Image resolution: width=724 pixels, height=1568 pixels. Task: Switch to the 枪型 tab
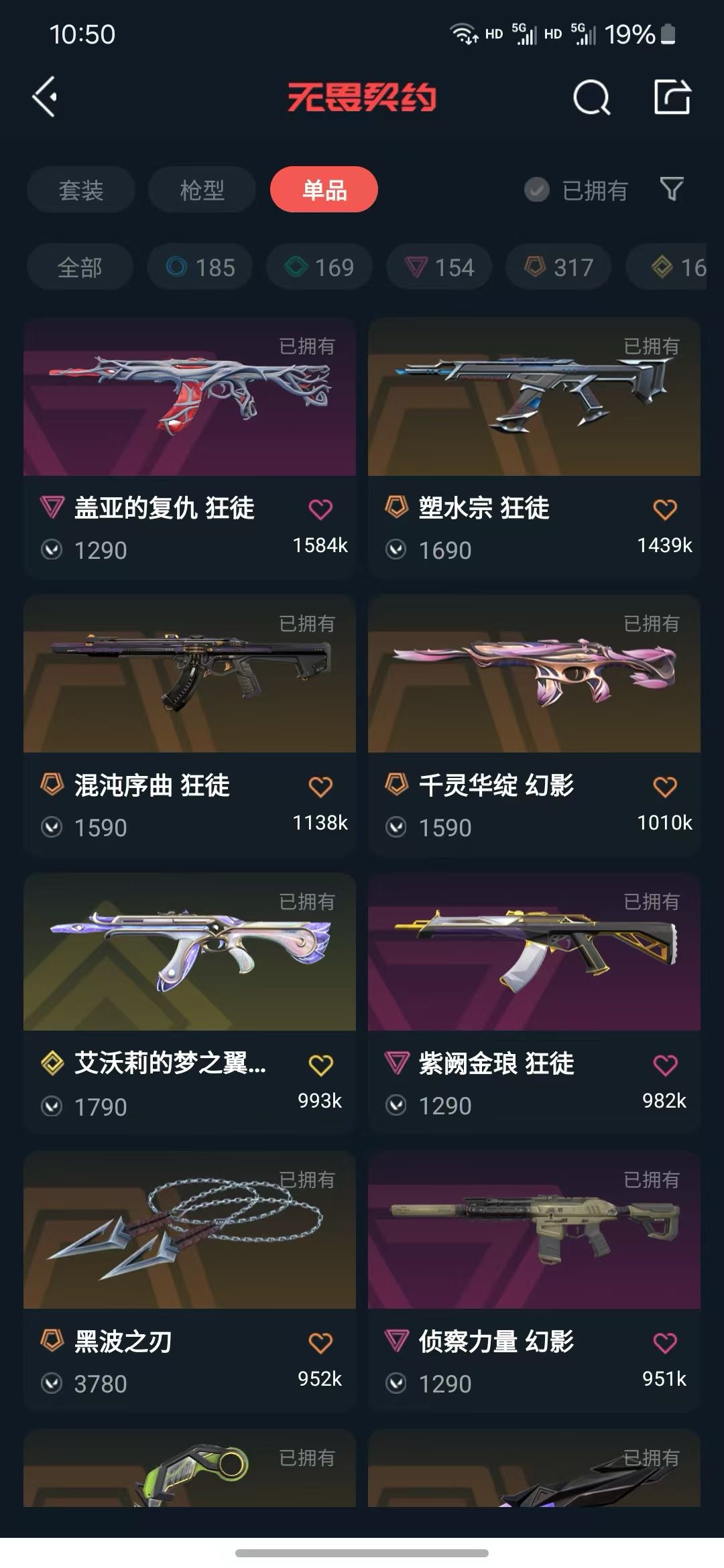point(202,190)
